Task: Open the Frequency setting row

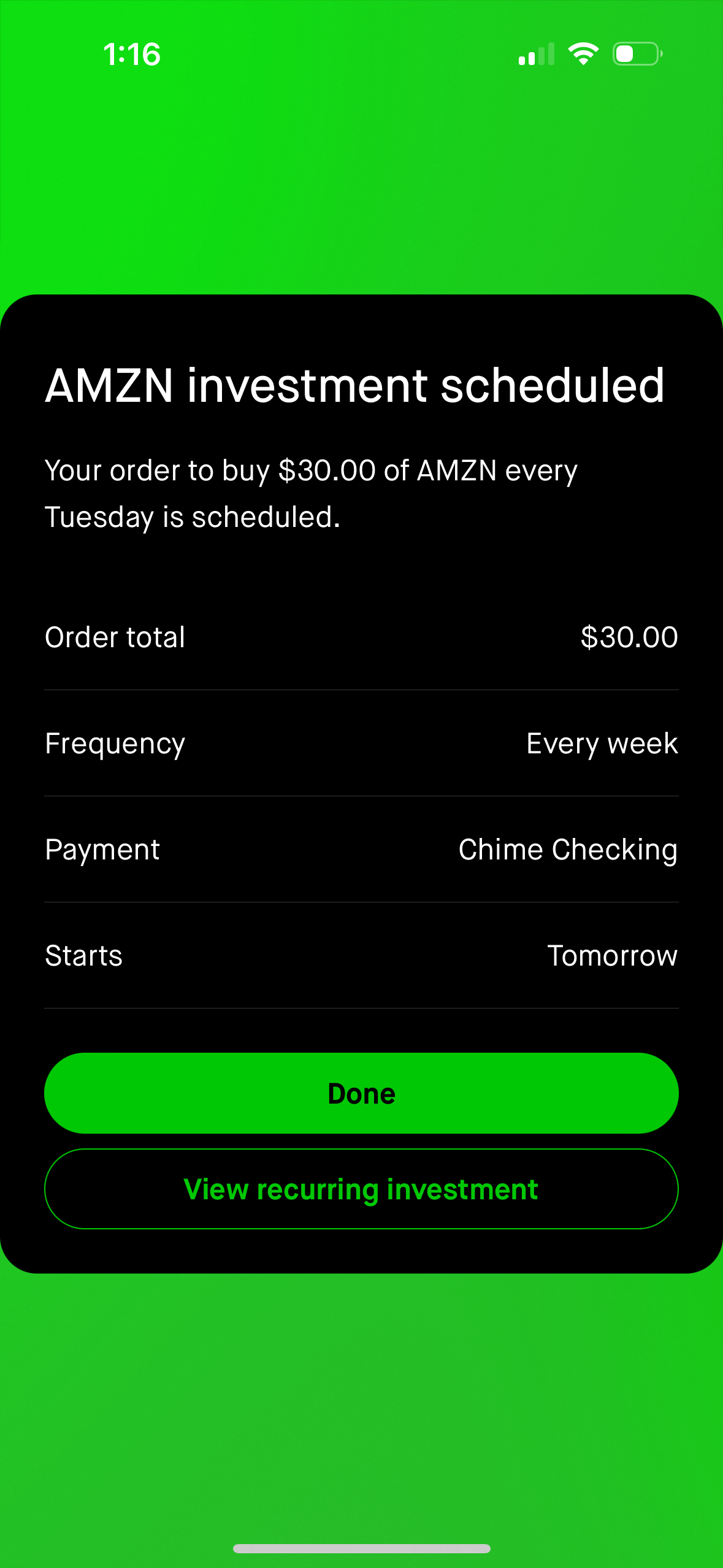Action: coord(361,743)
